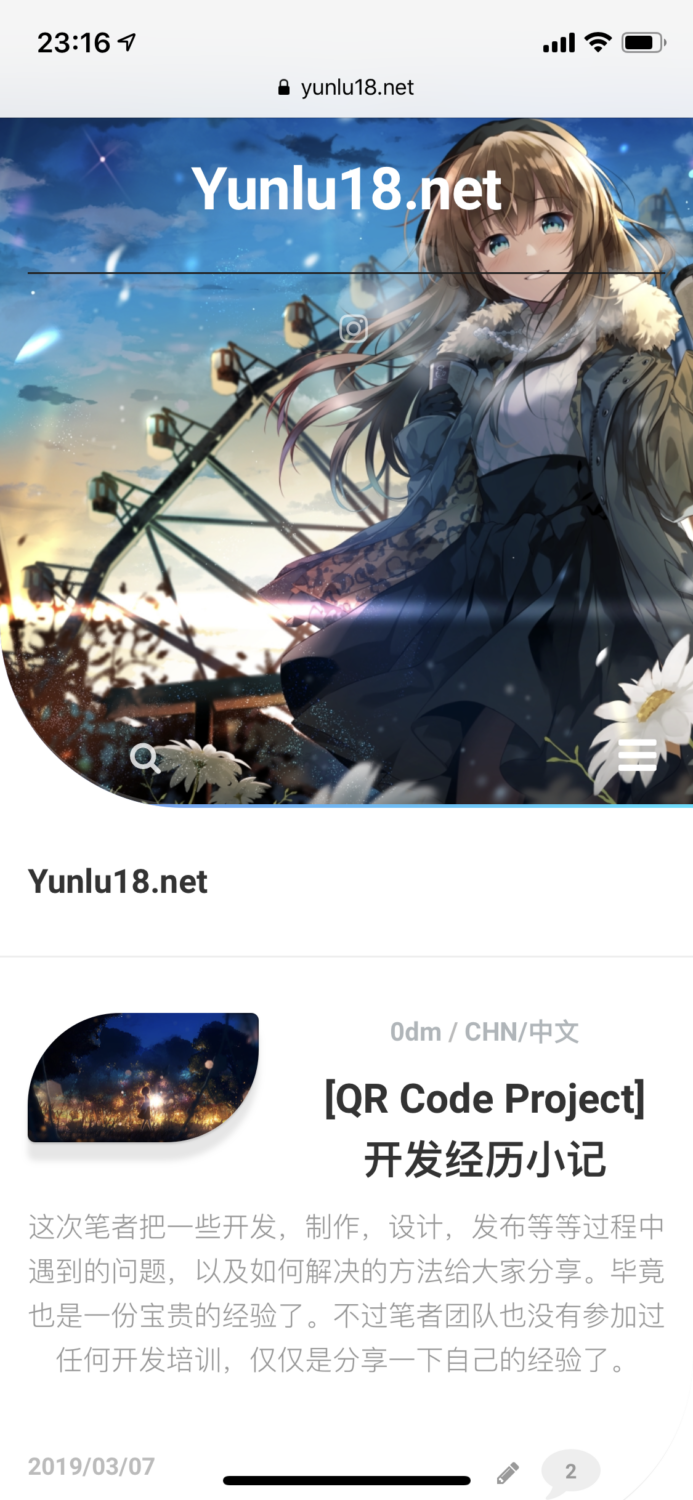Tap the yunlu18.net address bar

coord(346,87)
